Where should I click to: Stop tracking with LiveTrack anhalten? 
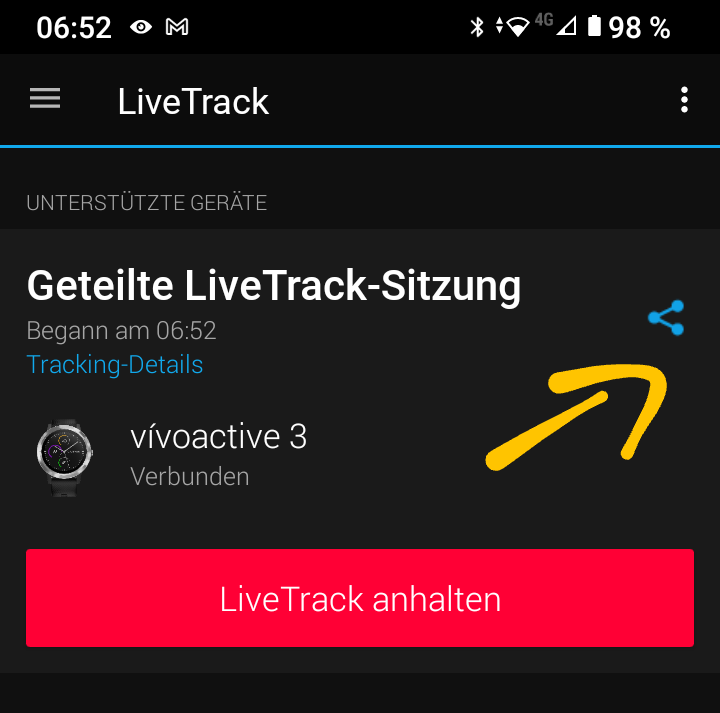click(360, 598)
